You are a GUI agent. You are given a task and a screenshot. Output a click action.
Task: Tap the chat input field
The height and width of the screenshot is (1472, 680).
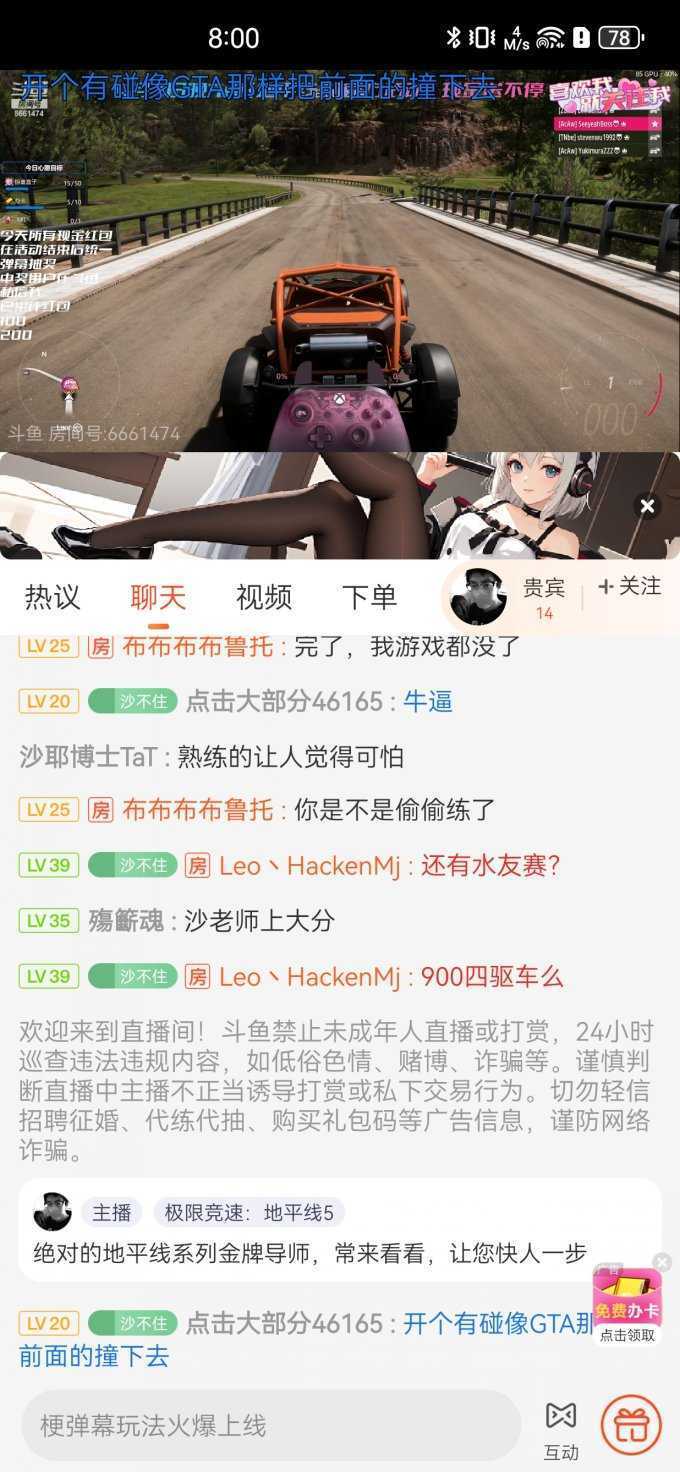click(270, 1425)
